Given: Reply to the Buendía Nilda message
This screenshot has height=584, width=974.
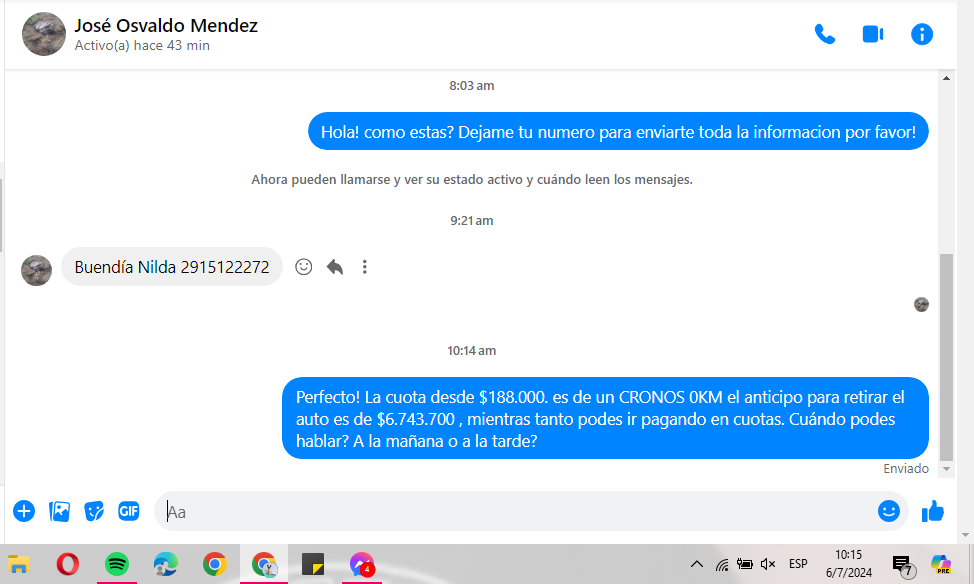Looking at the screenshot, I should pyautogui.click(x=335, y=267).
